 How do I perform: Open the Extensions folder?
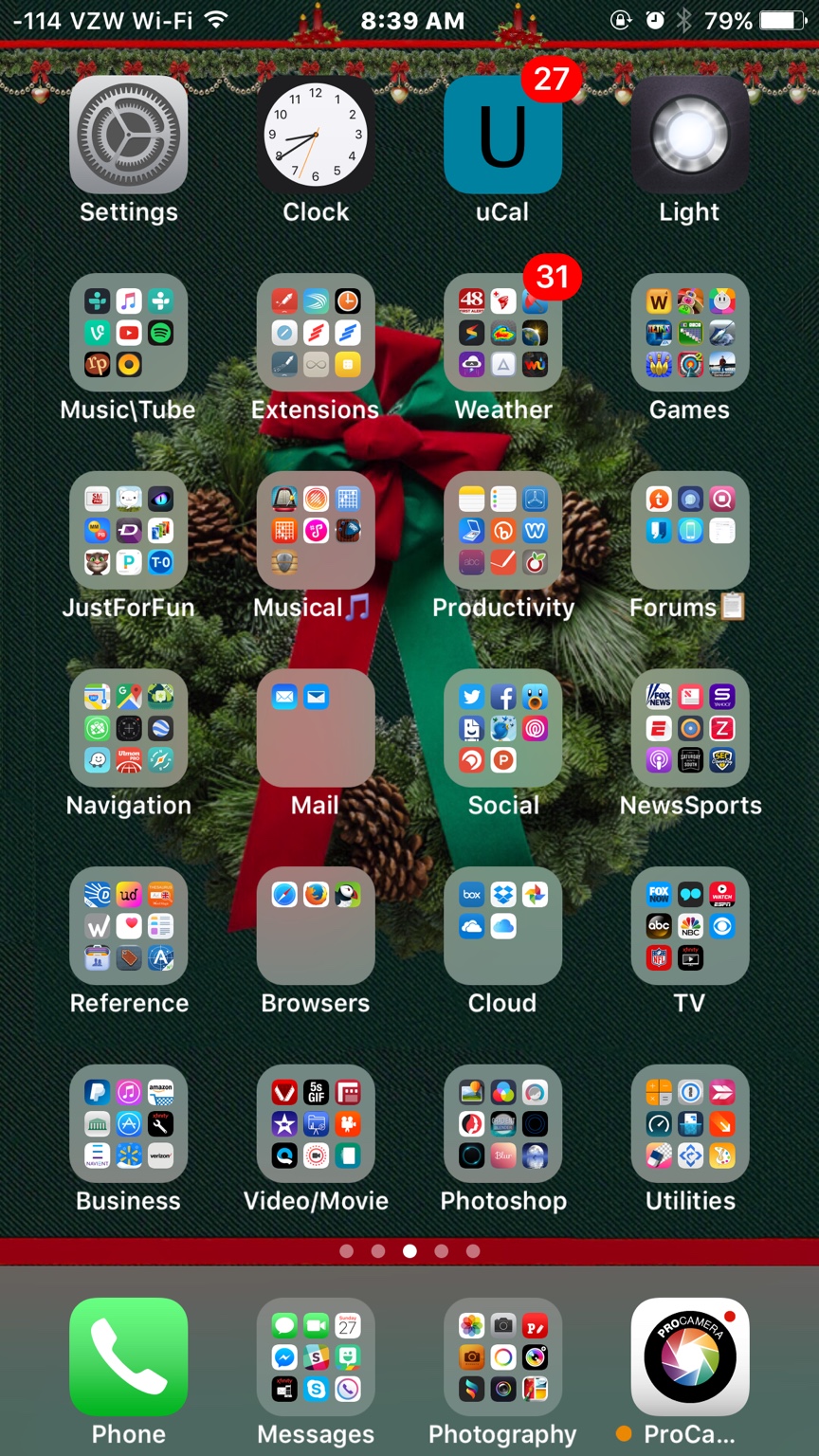[x=316, y=333]
